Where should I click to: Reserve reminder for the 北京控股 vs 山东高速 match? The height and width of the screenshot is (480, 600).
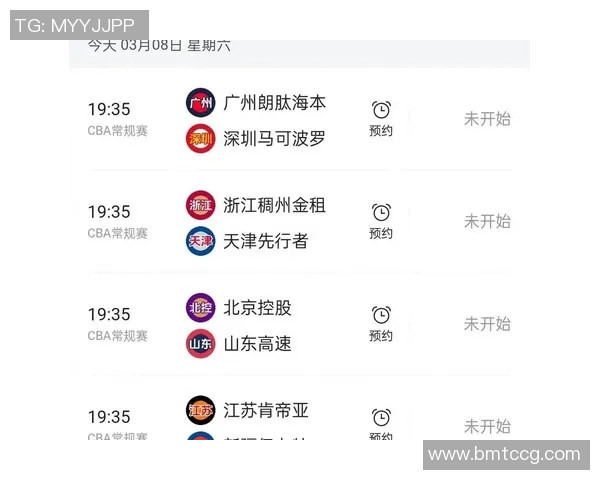coord(381,323)
